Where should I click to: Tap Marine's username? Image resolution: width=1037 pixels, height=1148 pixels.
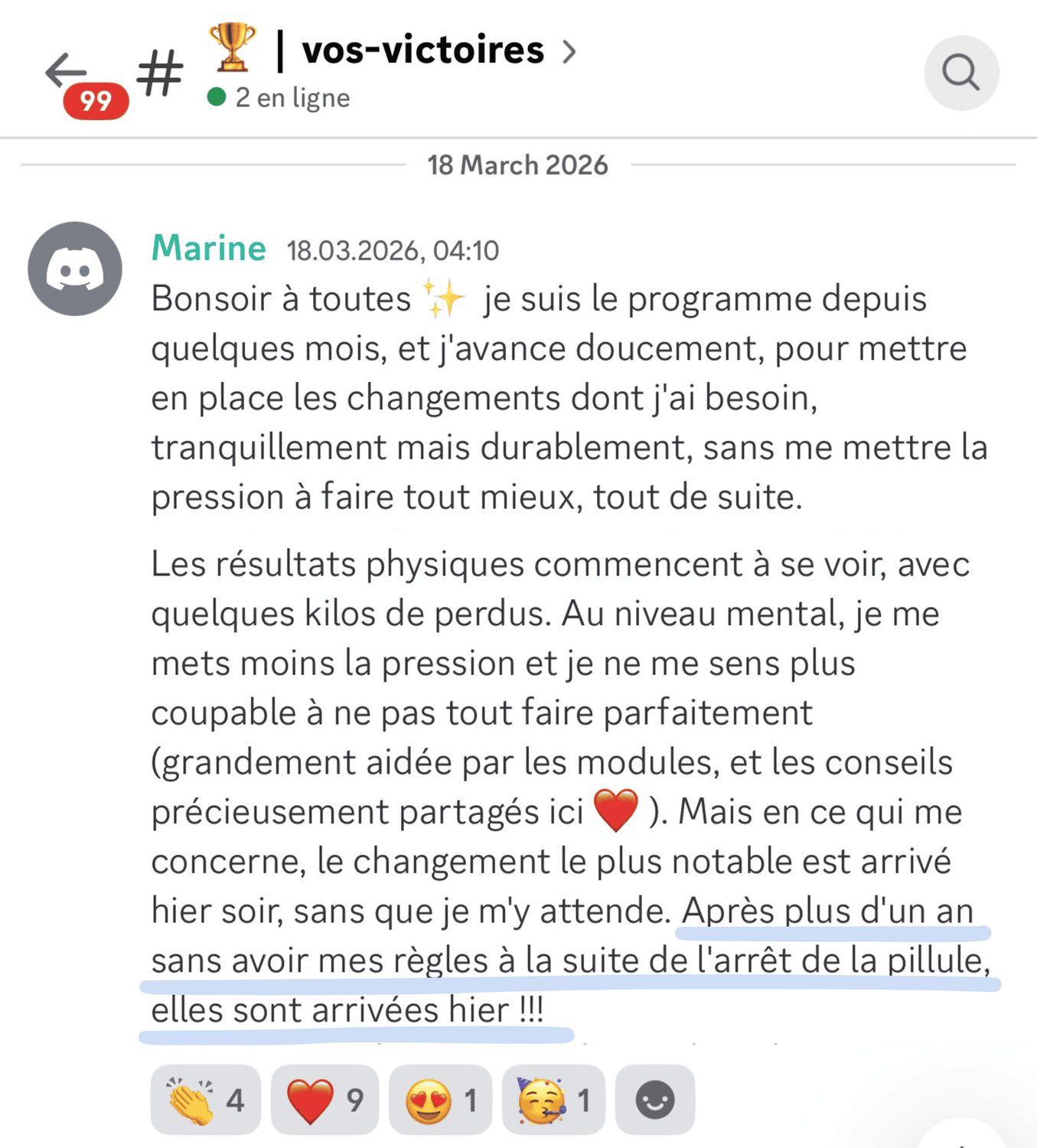coord(209,248)
